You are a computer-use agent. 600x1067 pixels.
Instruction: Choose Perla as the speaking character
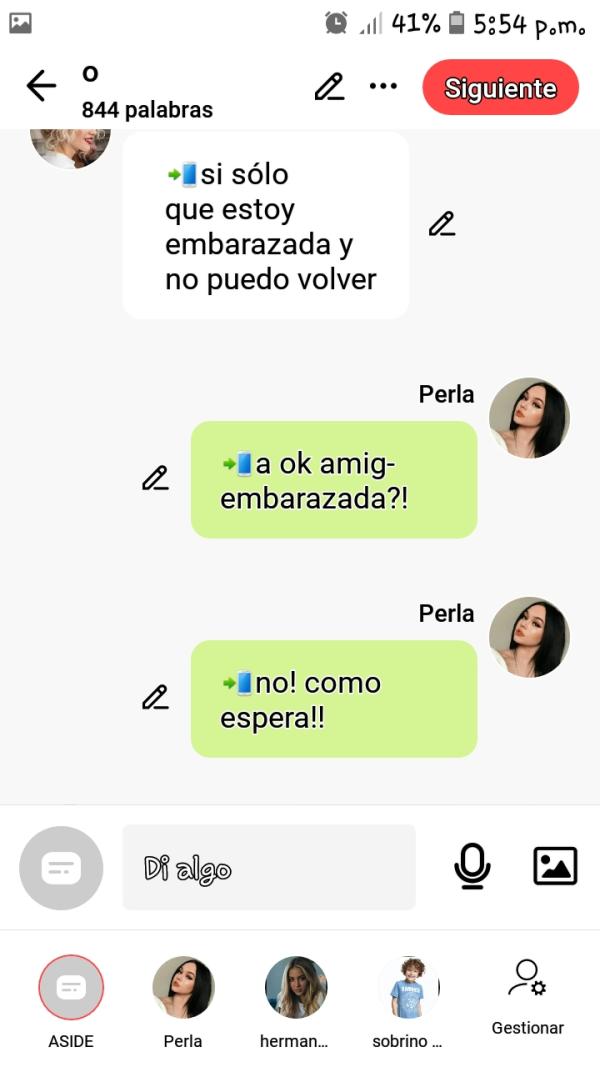pyautogui.click(x=183, y=988)
